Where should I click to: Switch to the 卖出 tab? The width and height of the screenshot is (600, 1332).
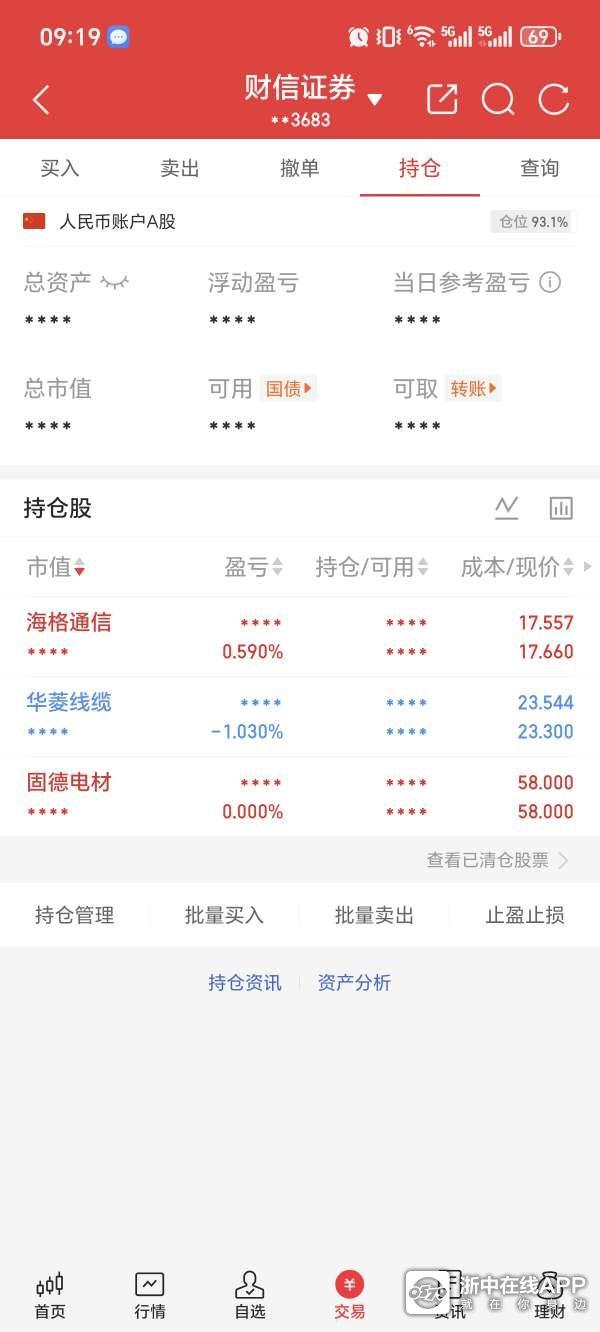point(180,168)
